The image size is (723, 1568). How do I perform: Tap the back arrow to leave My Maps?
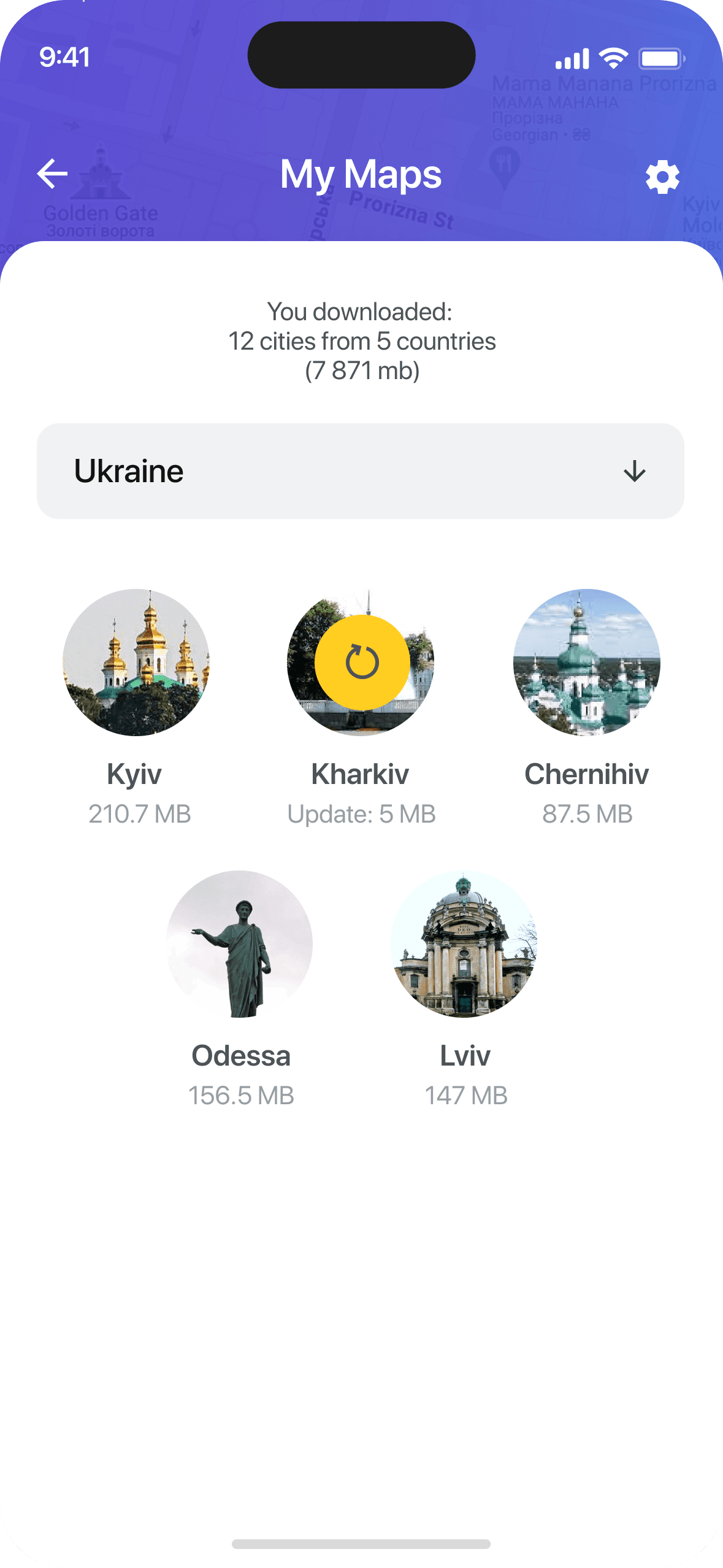(52, 174)
